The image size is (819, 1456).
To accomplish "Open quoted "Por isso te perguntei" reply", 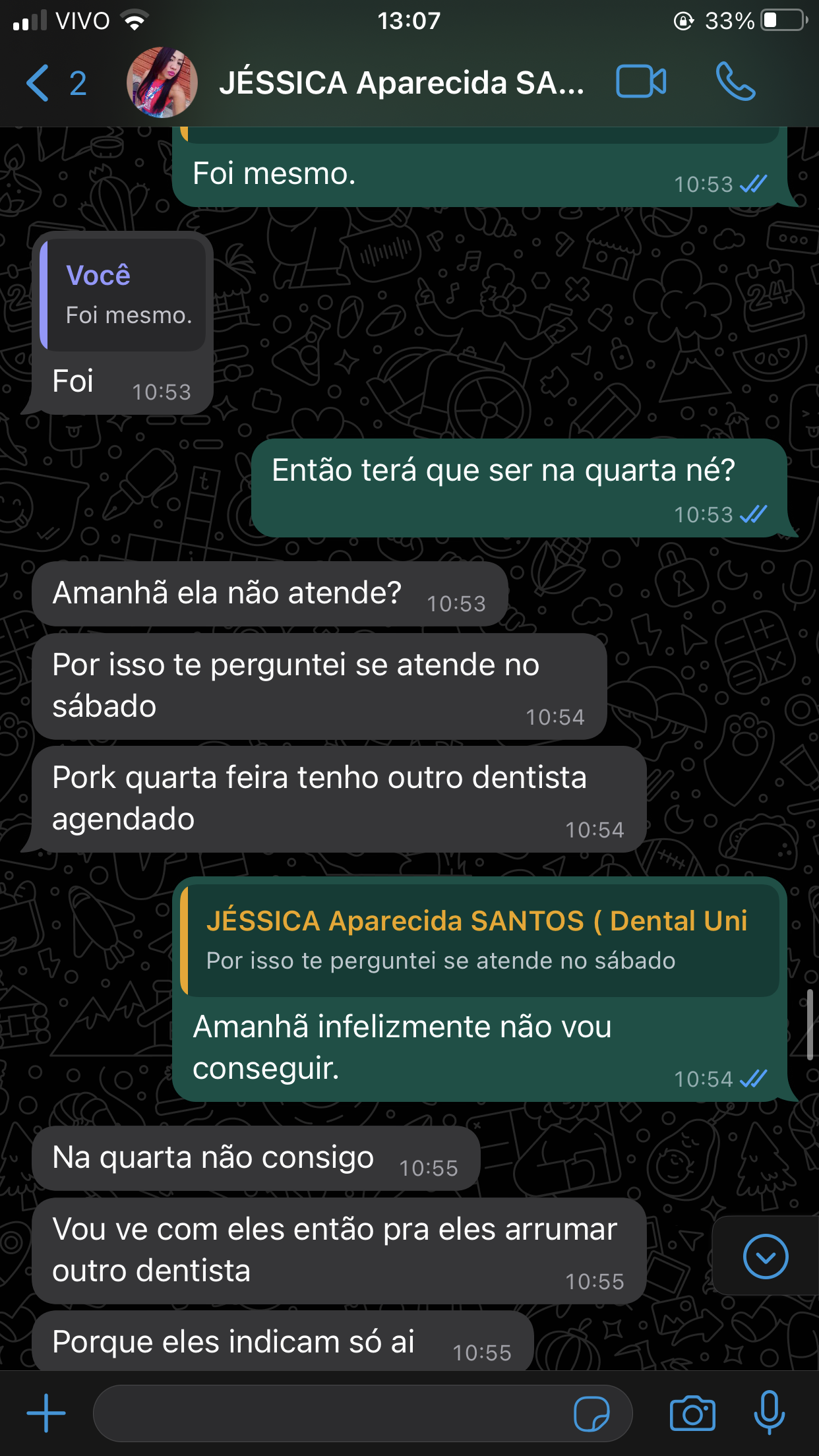I will tap(480, 940).
